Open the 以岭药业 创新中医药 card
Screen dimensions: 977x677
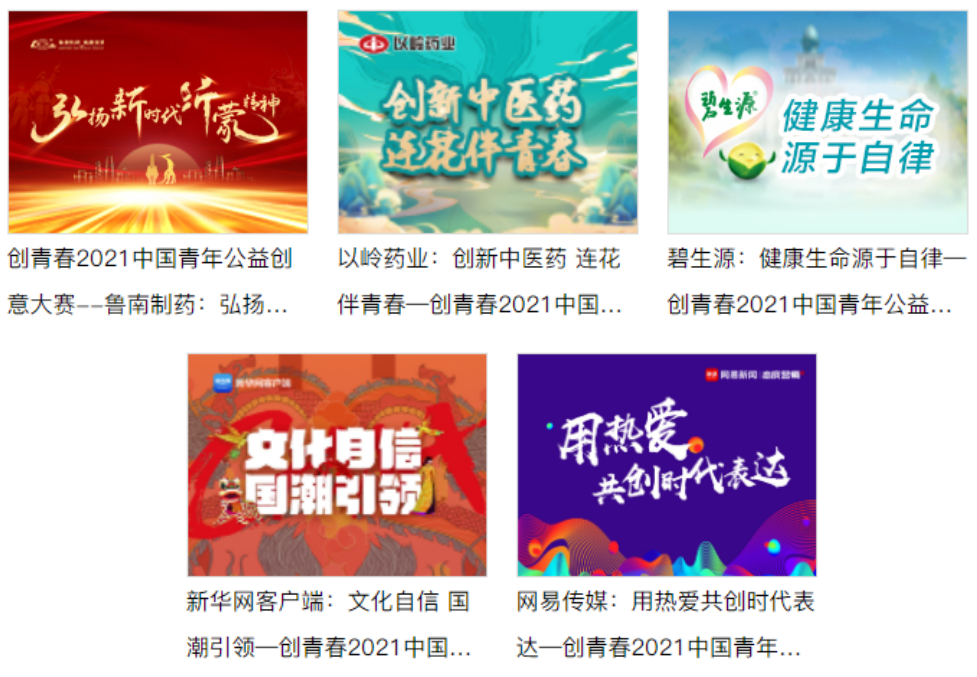[x=487, y=122]
